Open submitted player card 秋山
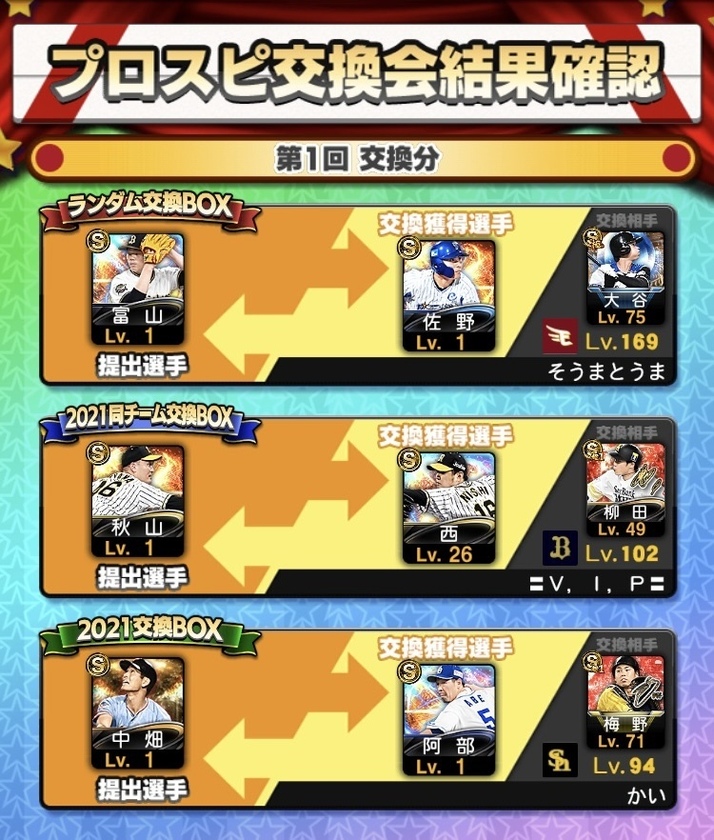This screenshot has width=714, height=840. [138, 504]
